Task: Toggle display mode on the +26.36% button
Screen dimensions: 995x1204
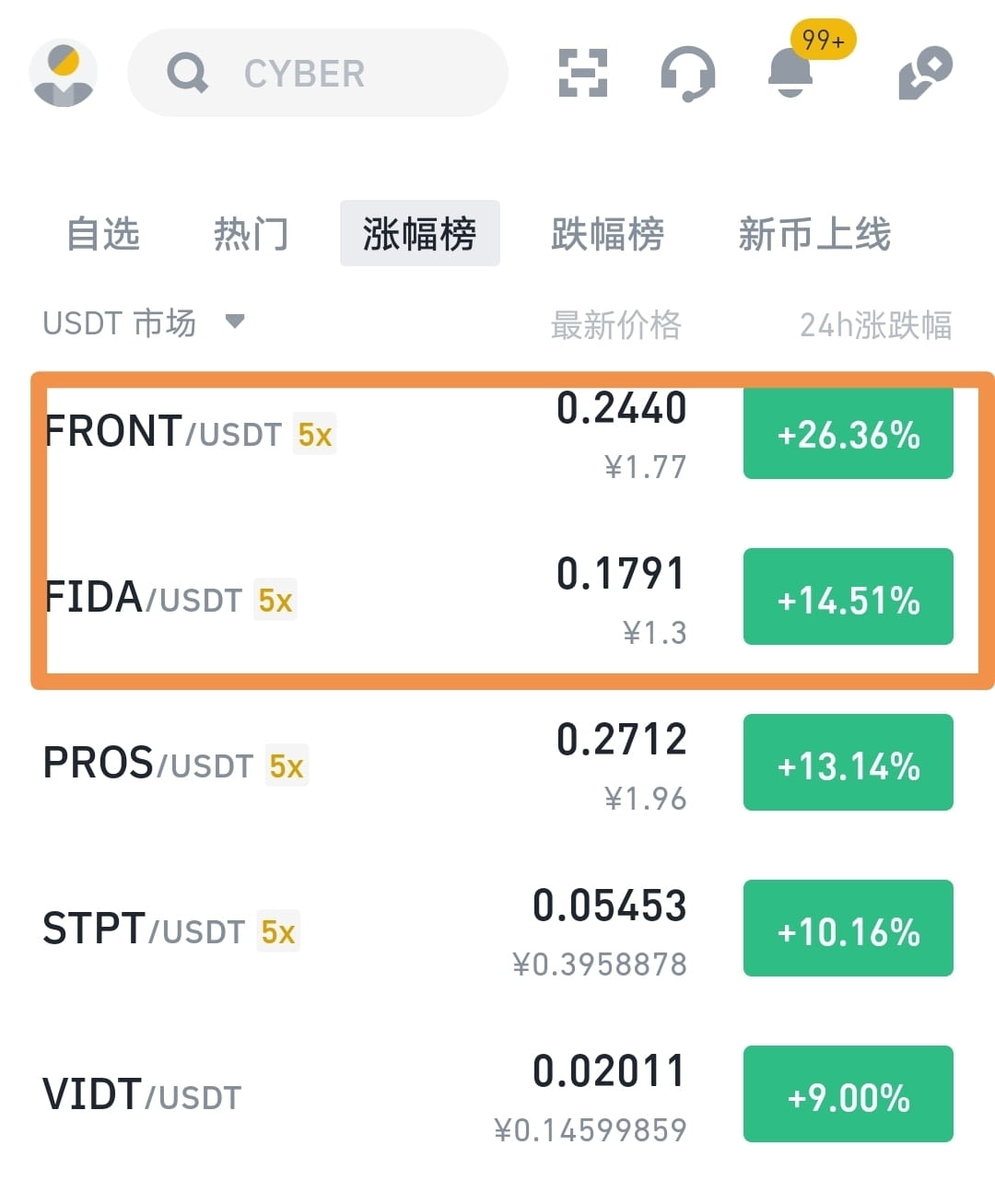Action: tap(848, 433)
